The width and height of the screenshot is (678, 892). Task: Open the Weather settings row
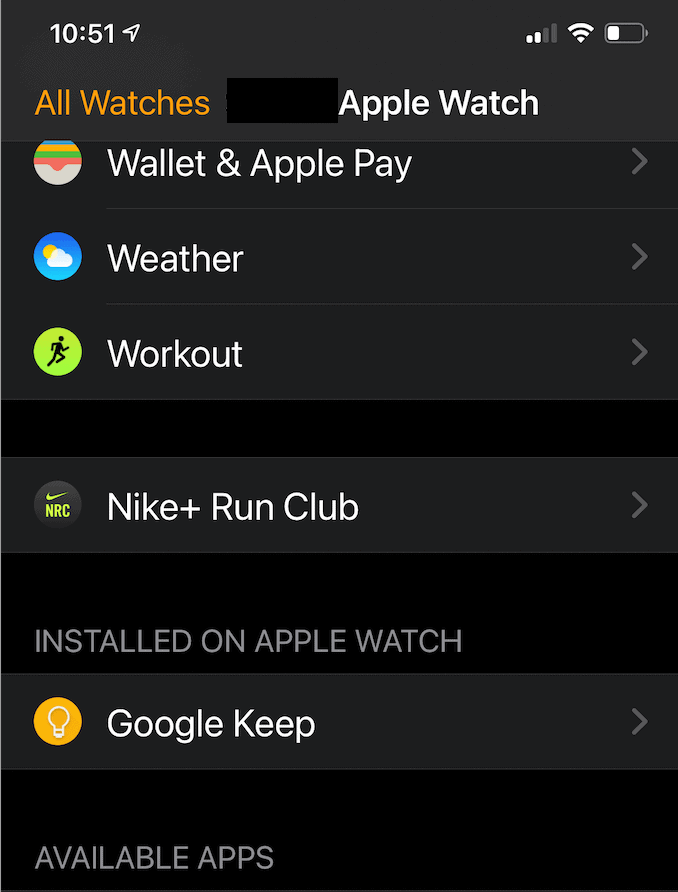[175, 259]
